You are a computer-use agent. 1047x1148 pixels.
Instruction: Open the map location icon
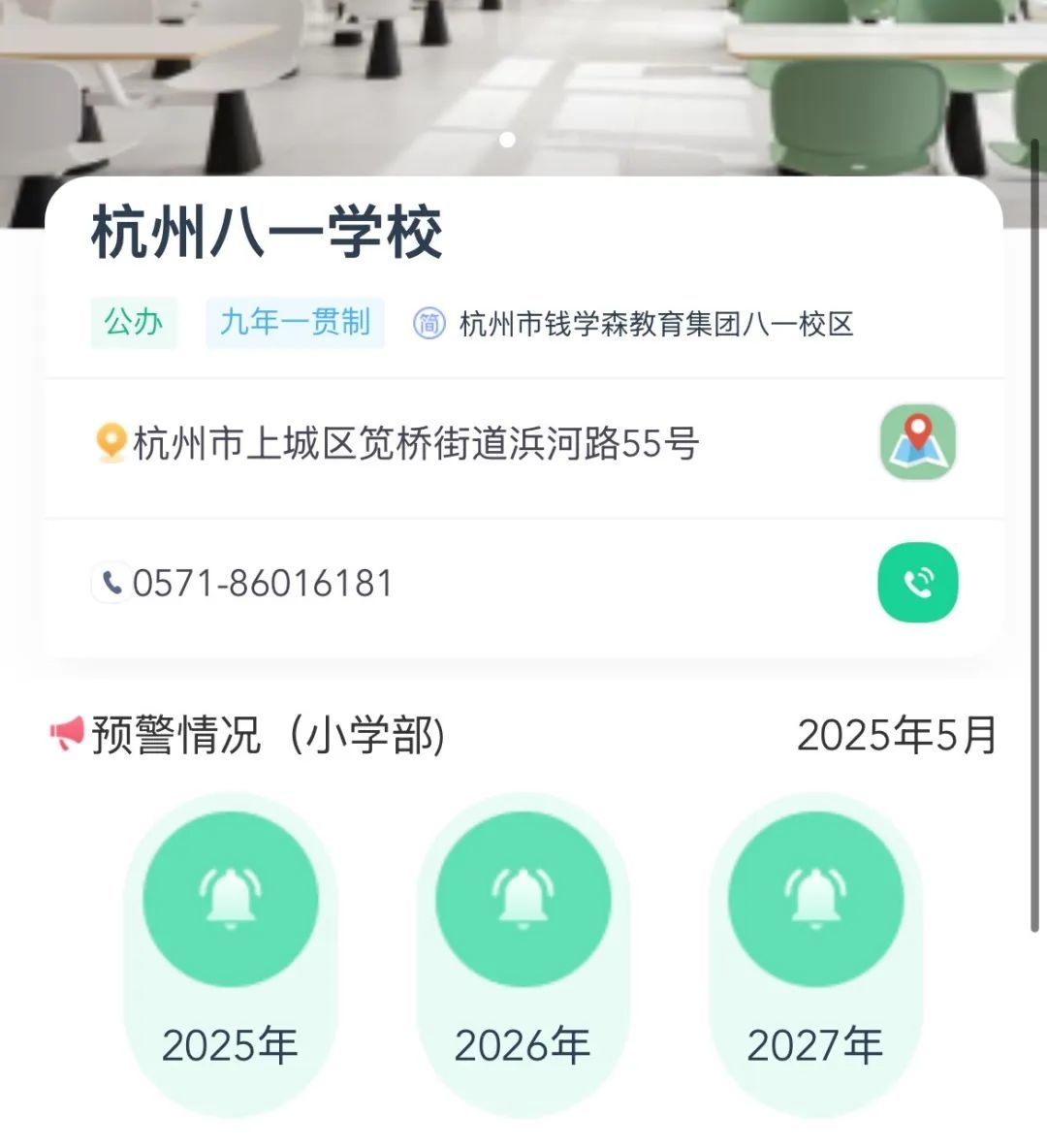point(917,442)
